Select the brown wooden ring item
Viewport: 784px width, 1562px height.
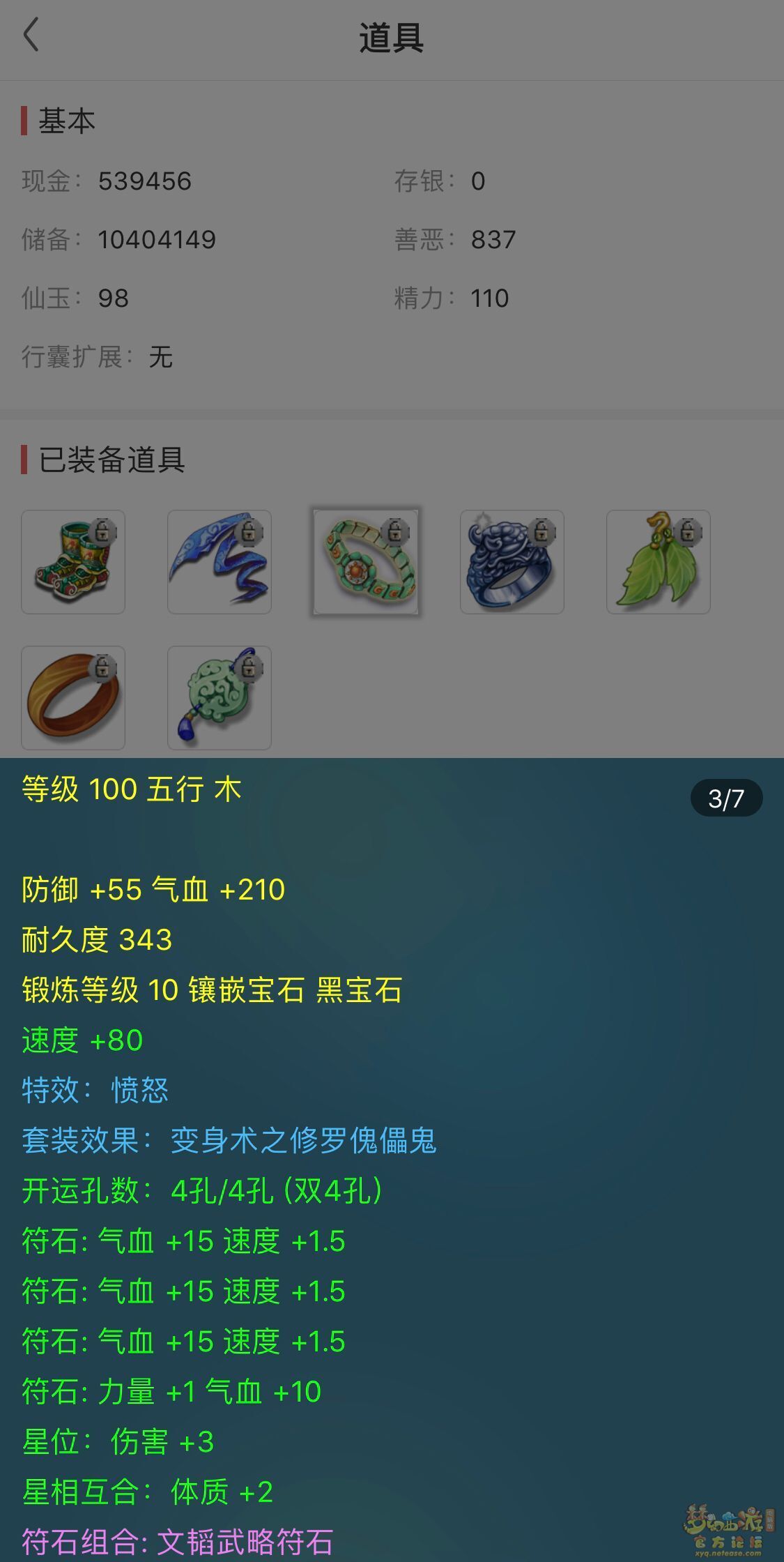(x=73, y=698)
